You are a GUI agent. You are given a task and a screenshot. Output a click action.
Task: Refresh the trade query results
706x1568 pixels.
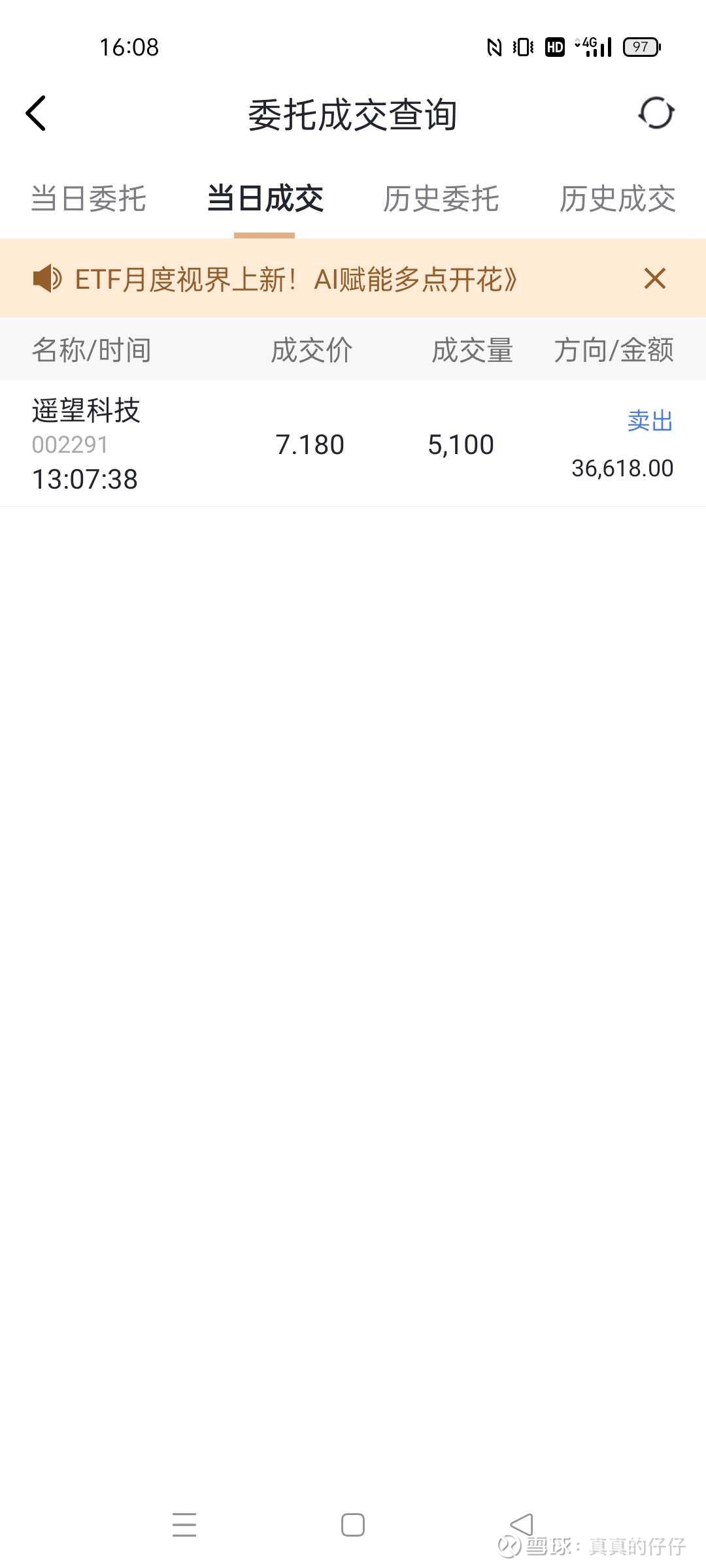656,114
